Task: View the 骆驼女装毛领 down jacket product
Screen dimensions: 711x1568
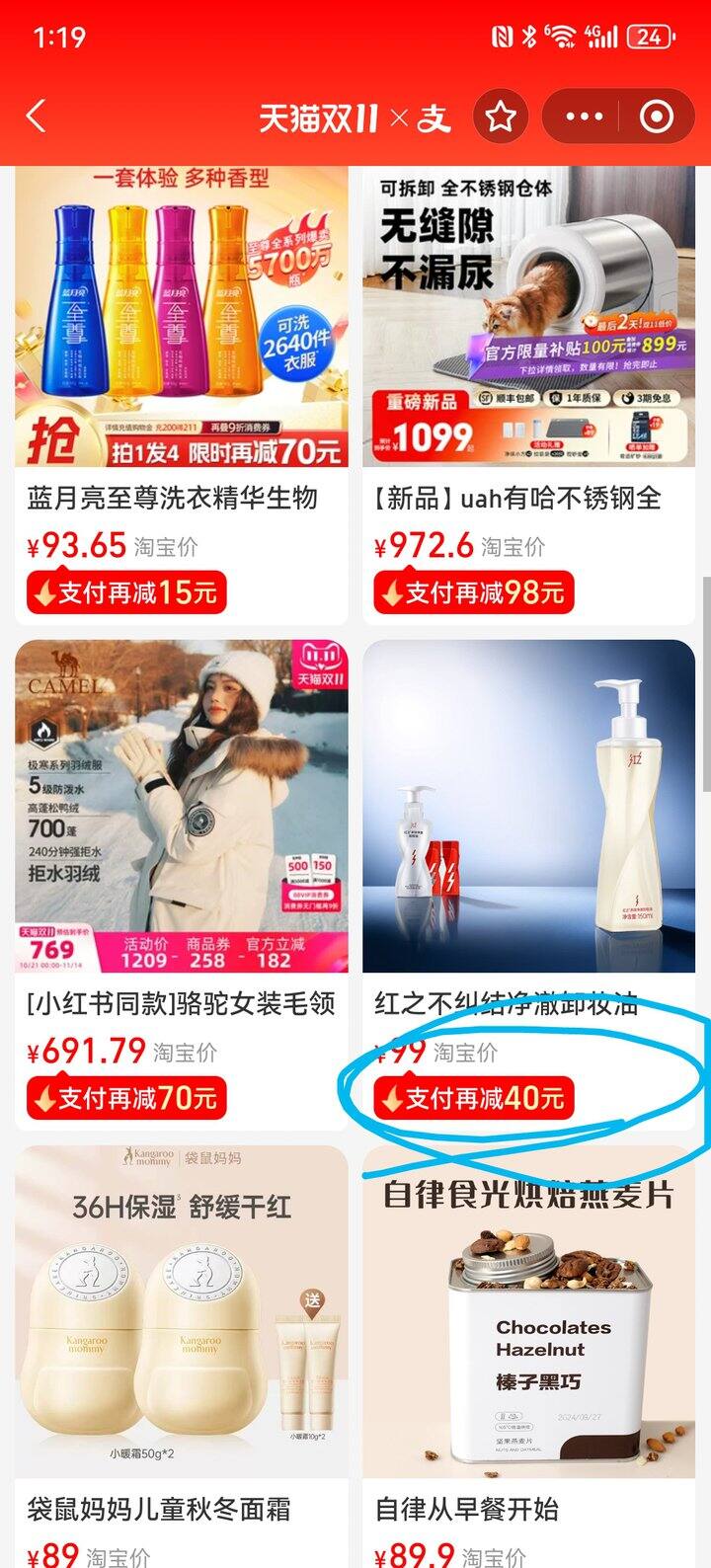Action: [182, 805]
